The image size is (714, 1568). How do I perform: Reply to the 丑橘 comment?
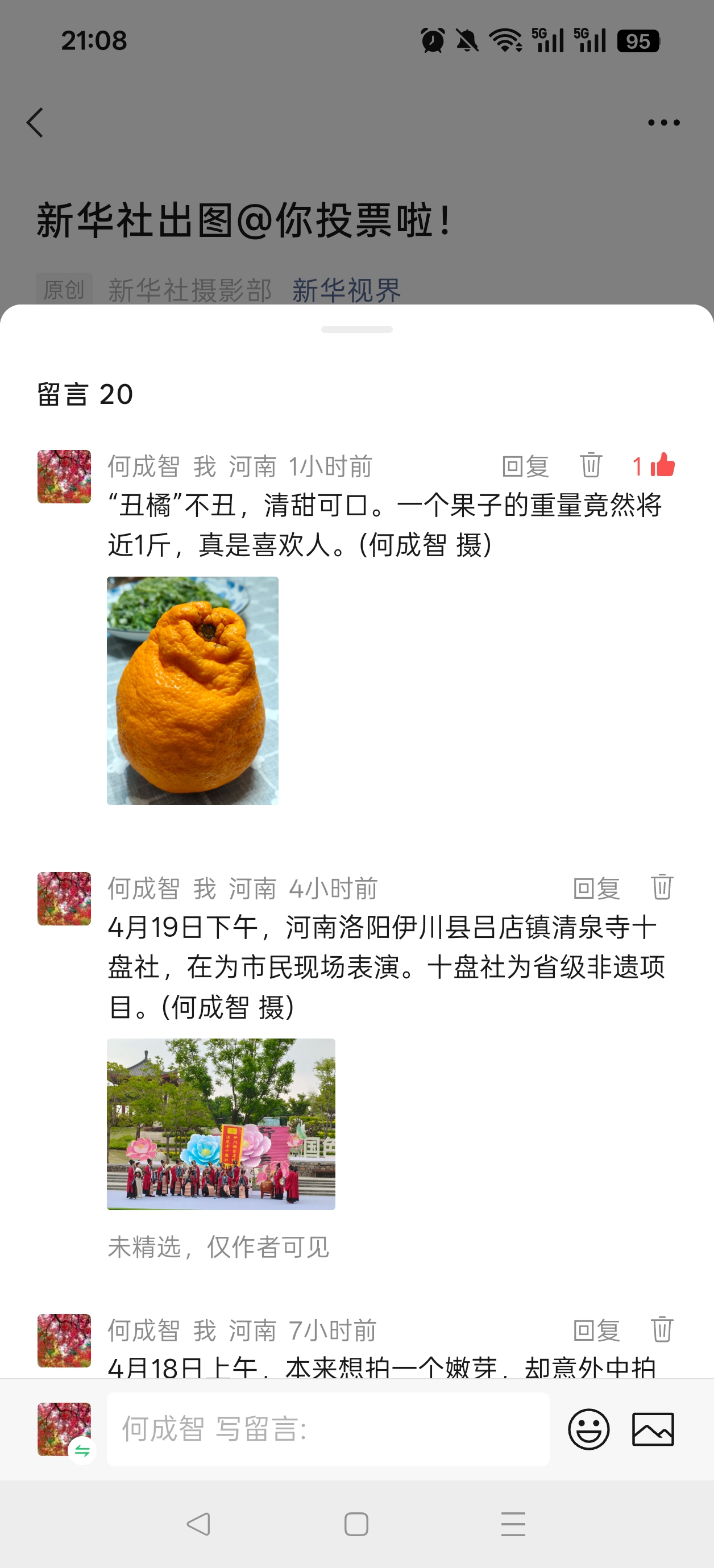coord(525,466)
